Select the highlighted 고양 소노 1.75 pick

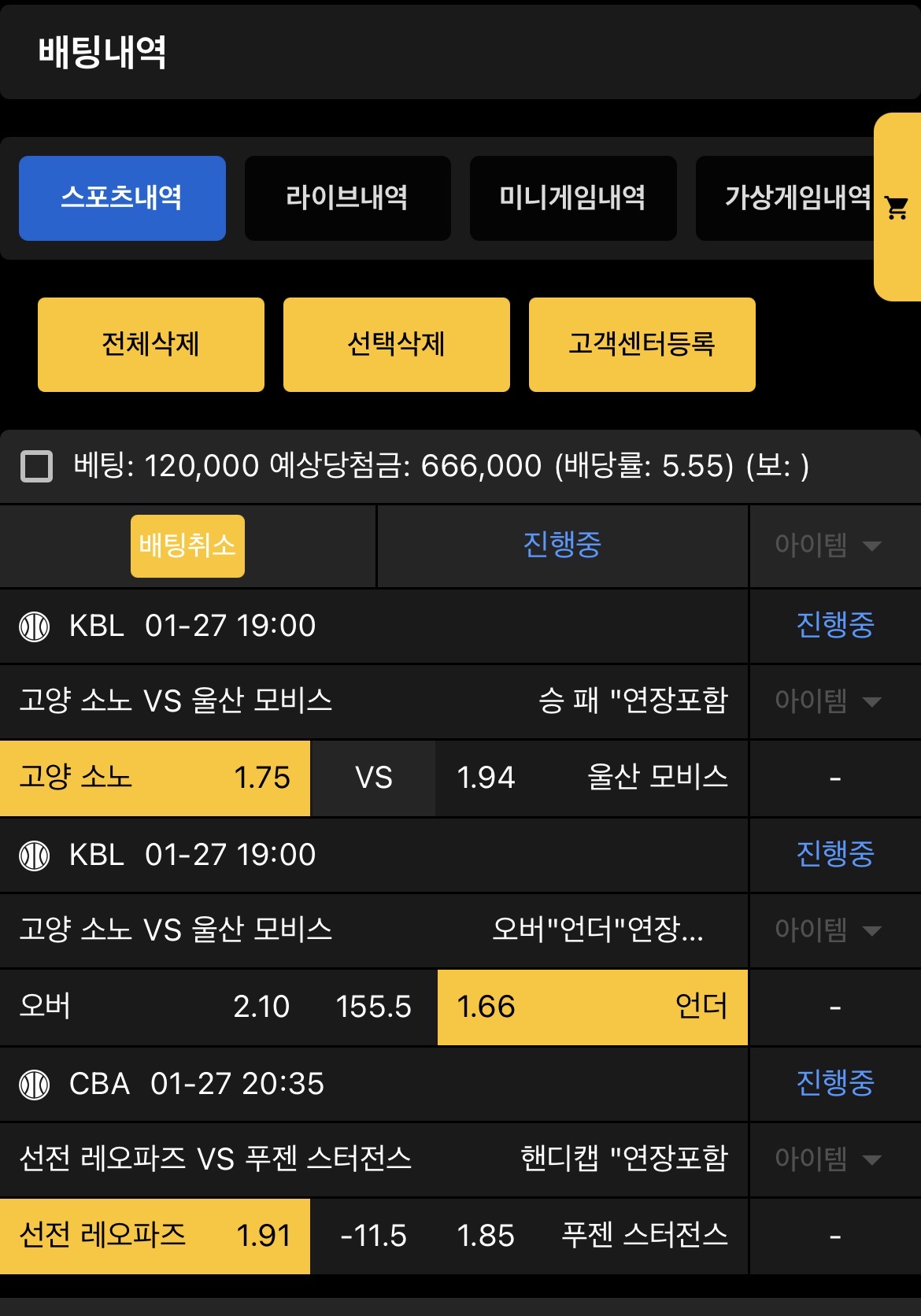pos(155,778)
